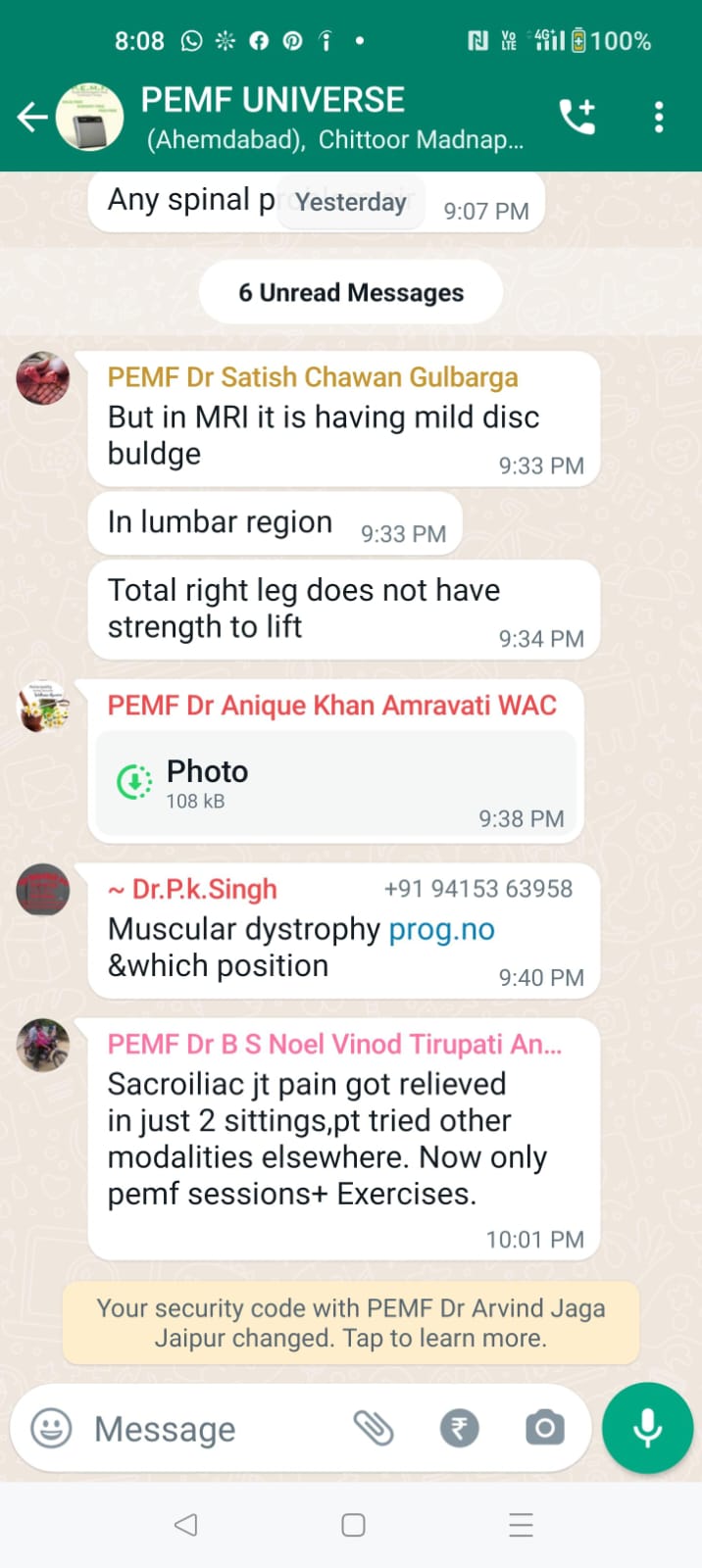Viewport: 702px width, 1568px height.
Task: Open recent apps from navigation bar
Action: (521, 1525)
